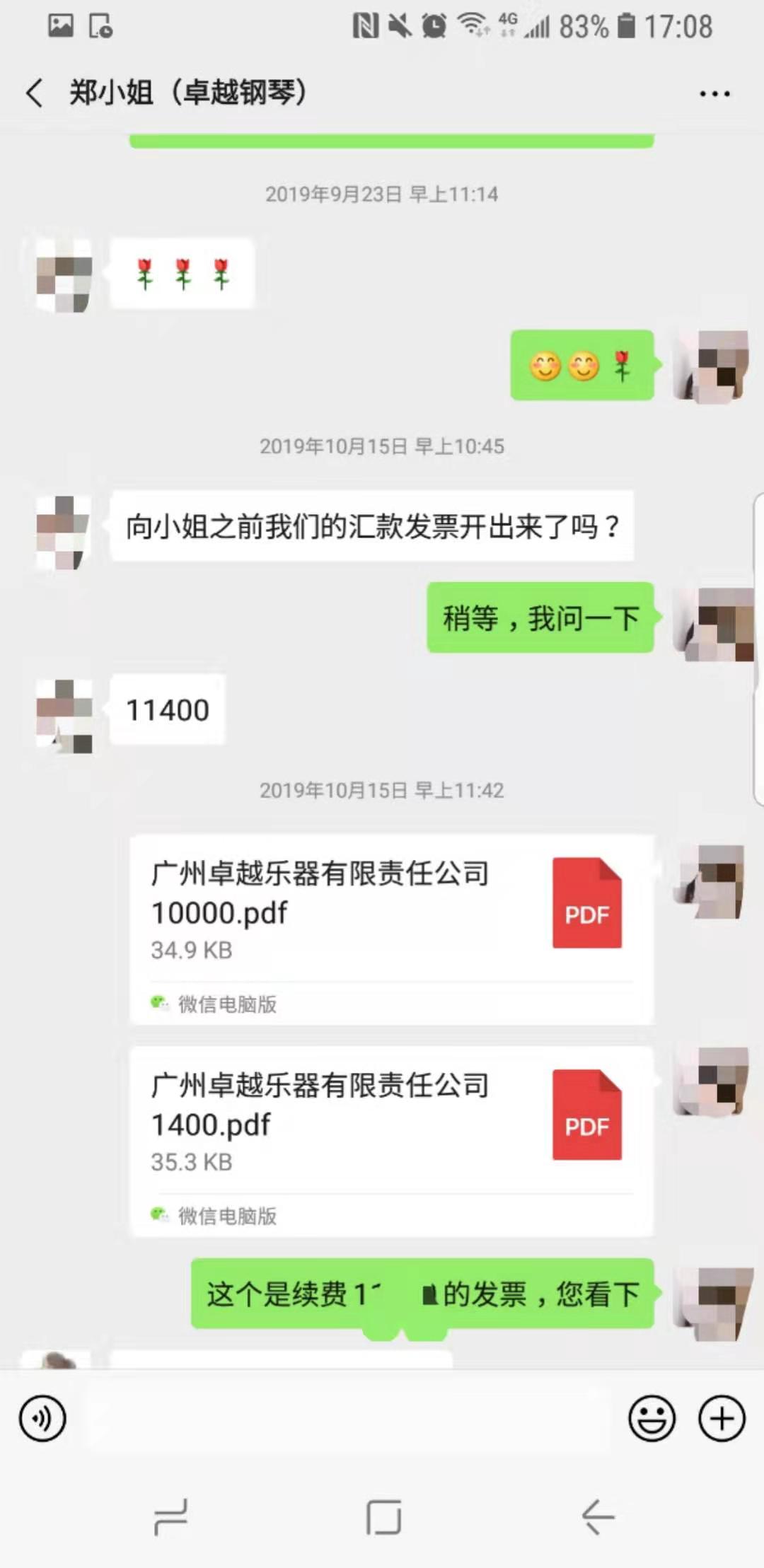Open the 1400.pdf file attachment
Screen dimensions: 764x1568
pyautogui.click(x=391, y=1140)
